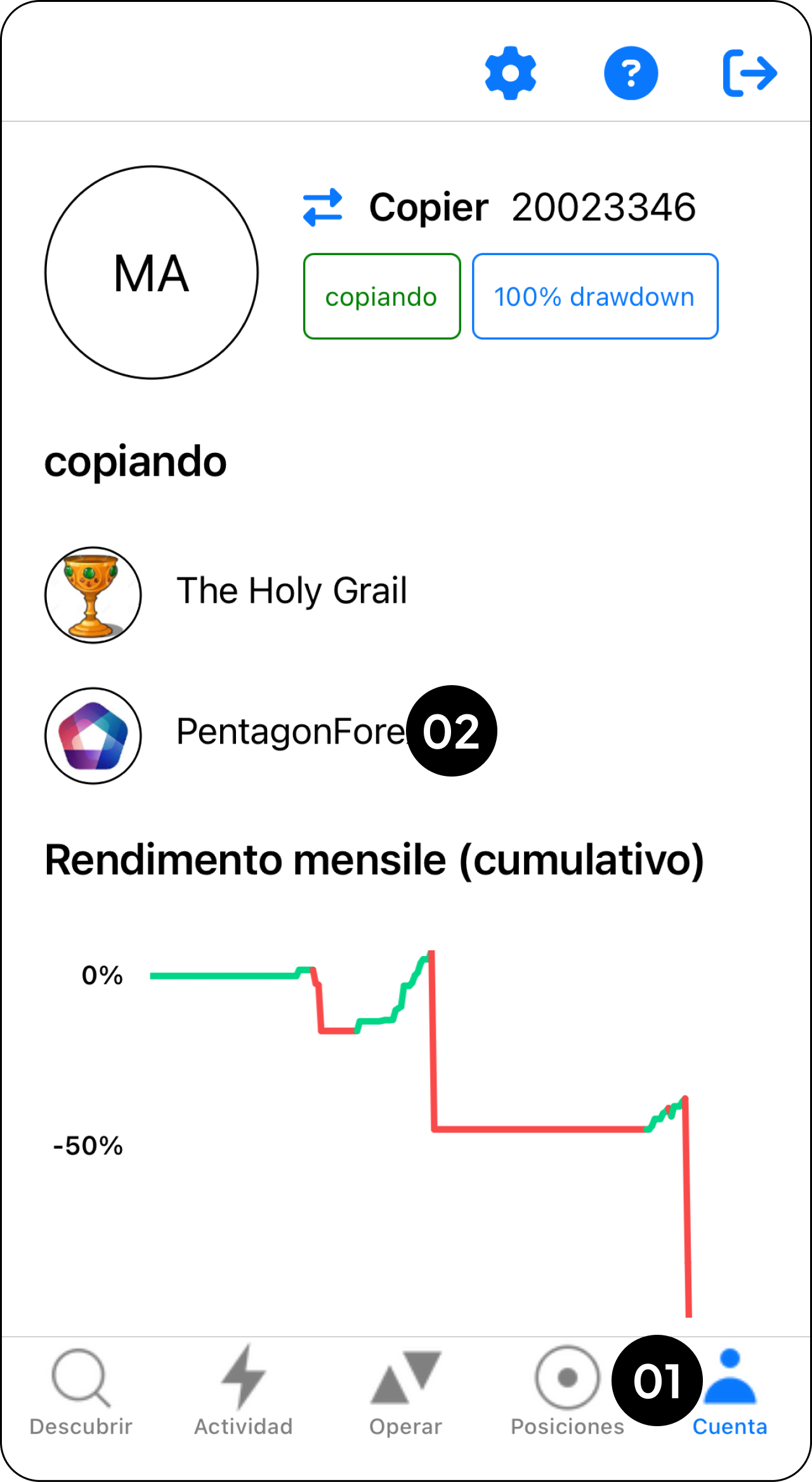The image size is (812, 1482).
Task: Log out of the account
Action: click(750, 73)
